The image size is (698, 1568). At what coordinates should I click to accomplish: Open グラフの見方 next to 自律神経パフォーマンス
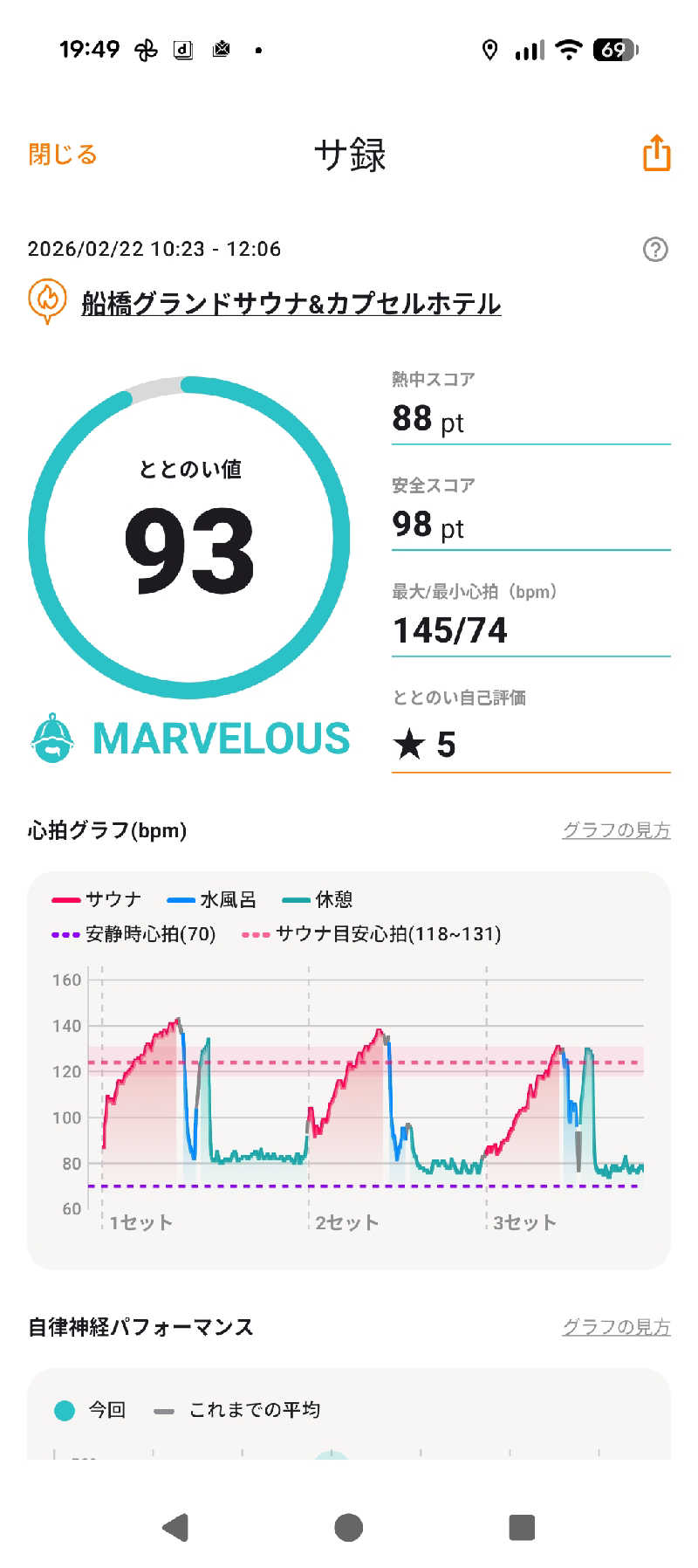click(x=616, y=1327)
